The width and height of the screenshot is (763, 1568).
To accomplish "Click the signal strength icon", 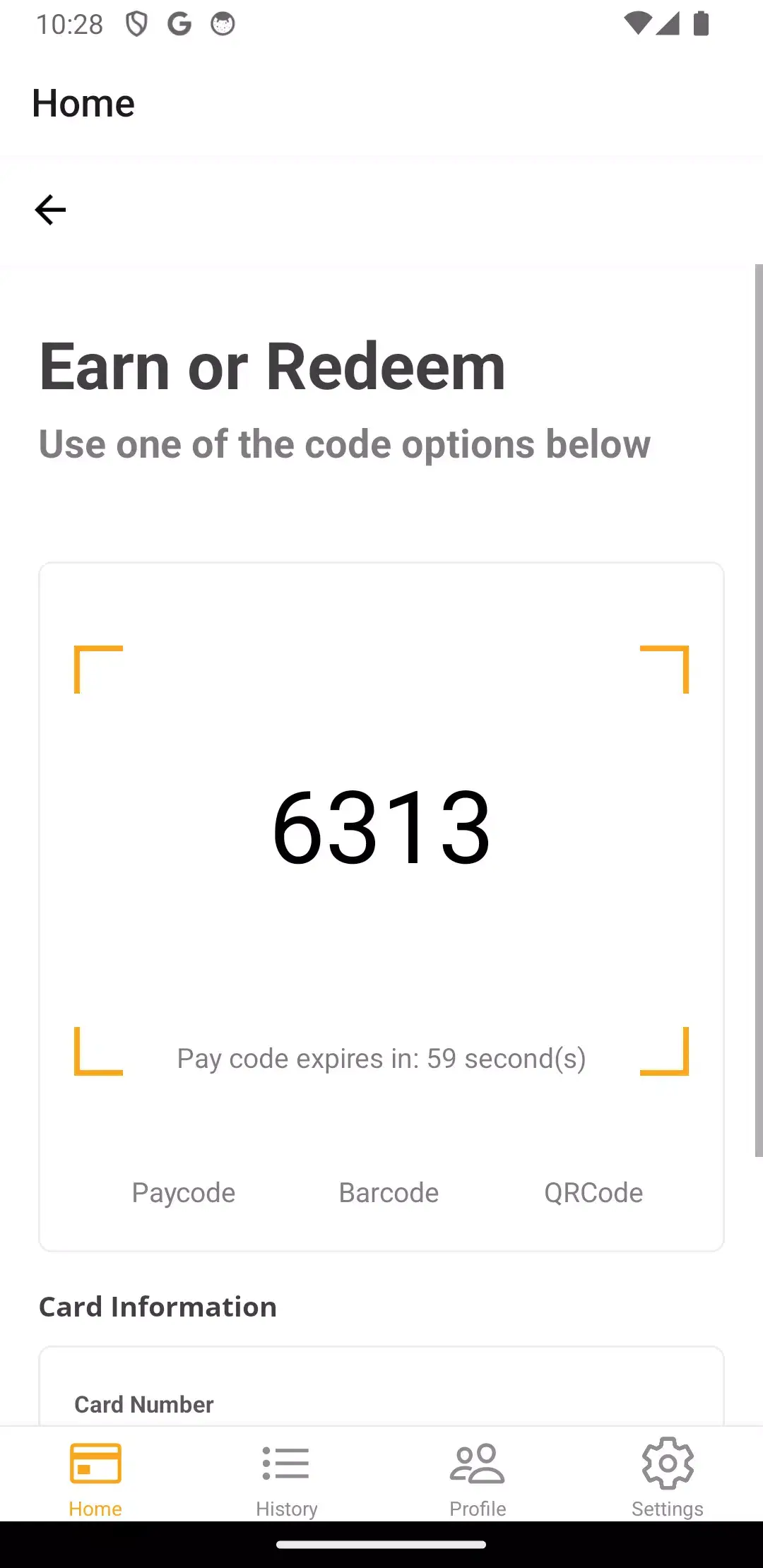I will [x=668, y=23].
